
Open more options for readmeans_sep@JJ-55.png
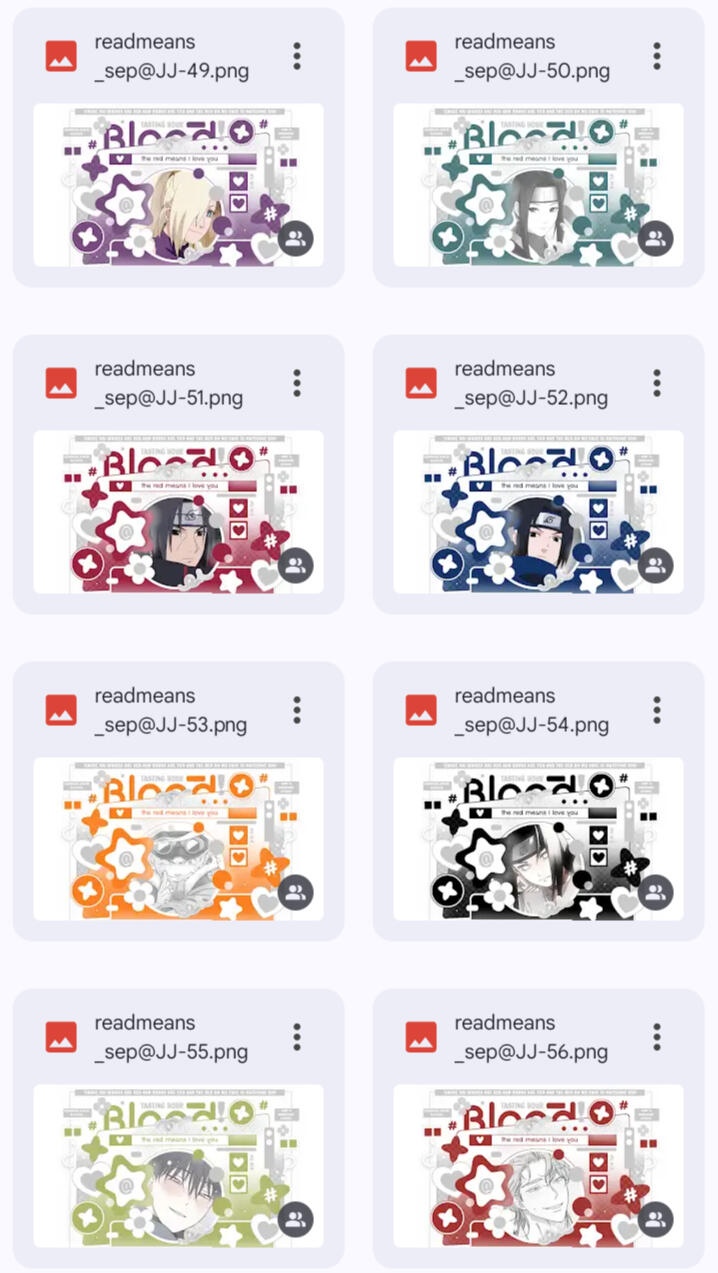(x=297, y=1037)
